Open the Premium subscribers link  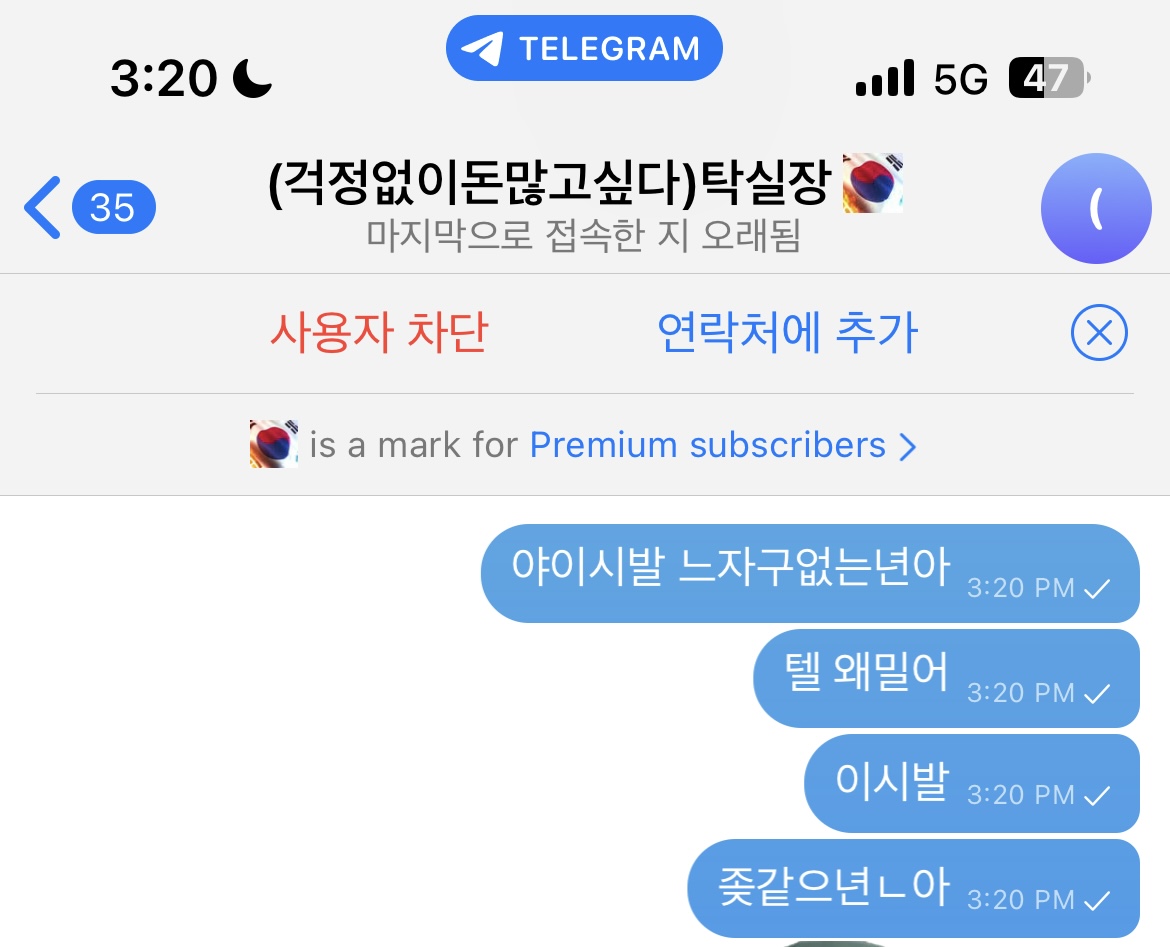tap(722, 445)
